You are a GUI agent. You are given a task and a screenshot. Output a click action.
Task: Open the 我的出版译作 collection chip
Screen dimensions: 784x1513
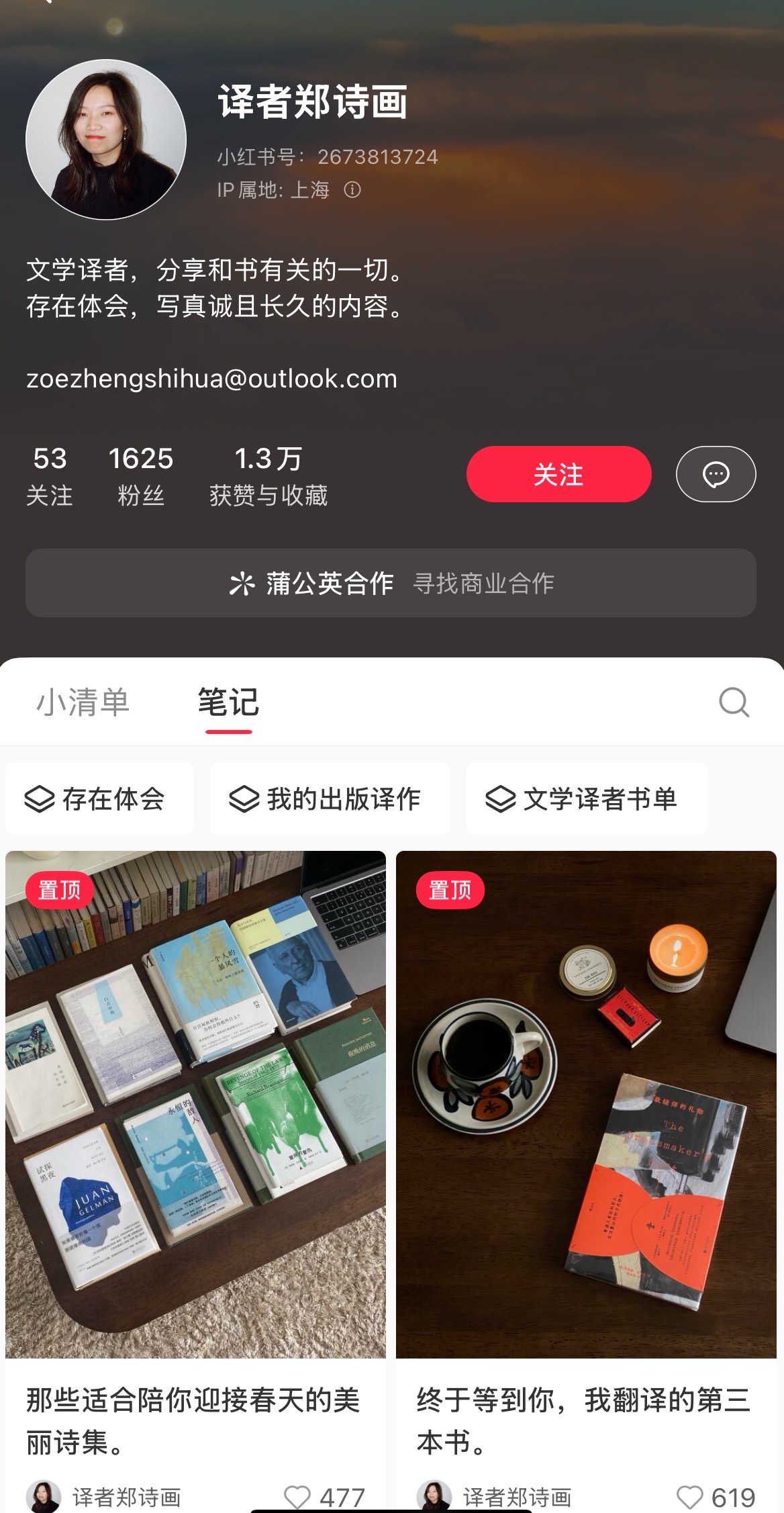[330, 798]
